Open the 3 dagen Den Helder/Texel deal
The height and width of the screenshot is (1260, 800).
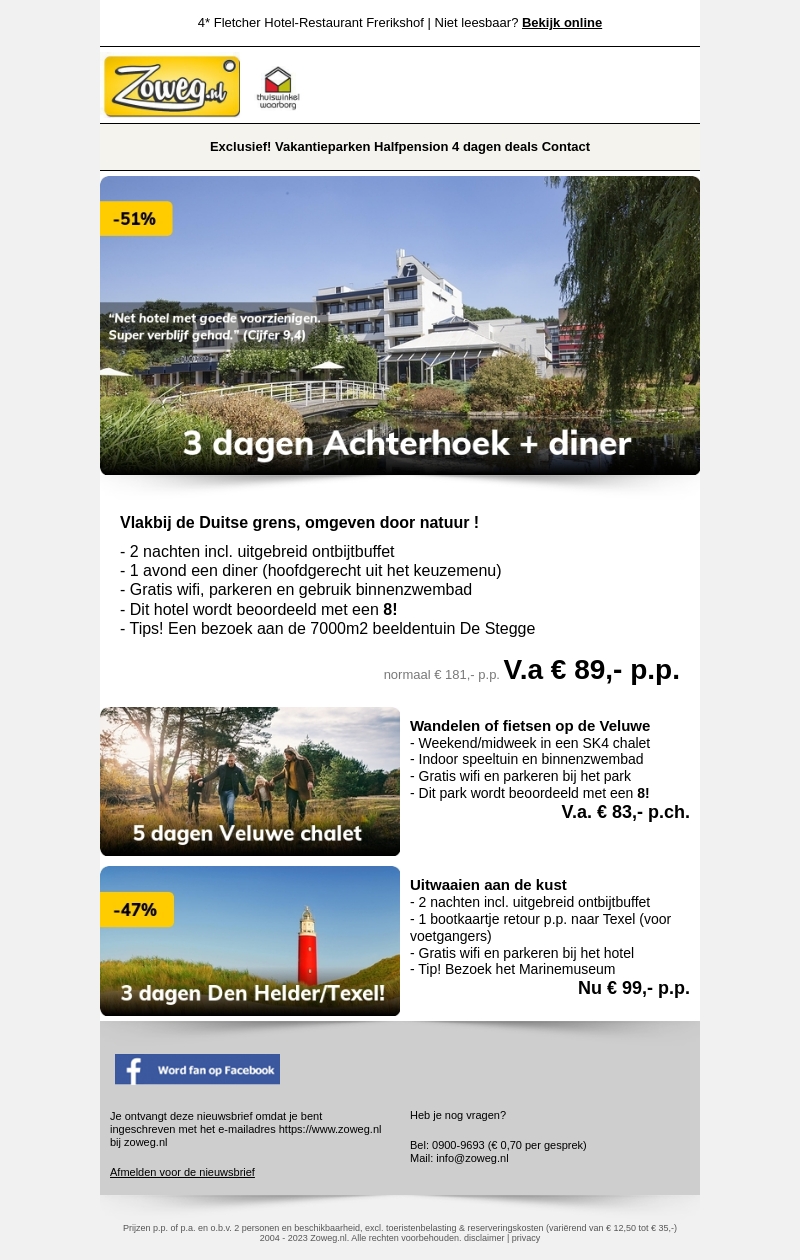(x=250, y=941)
